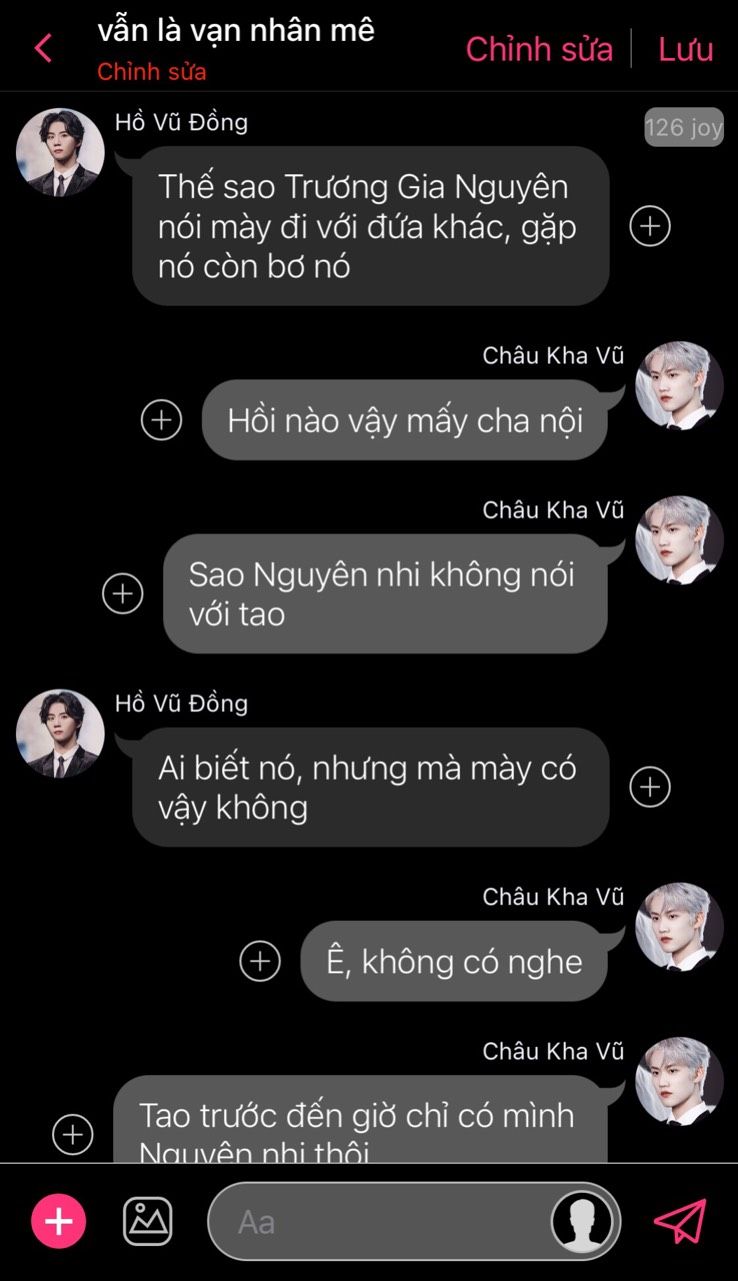Image resolution: width=738 pixels, height=1281 pixels.
Task: Tap Chỉnh sửa in the top bar
Action: coord(539,48)
